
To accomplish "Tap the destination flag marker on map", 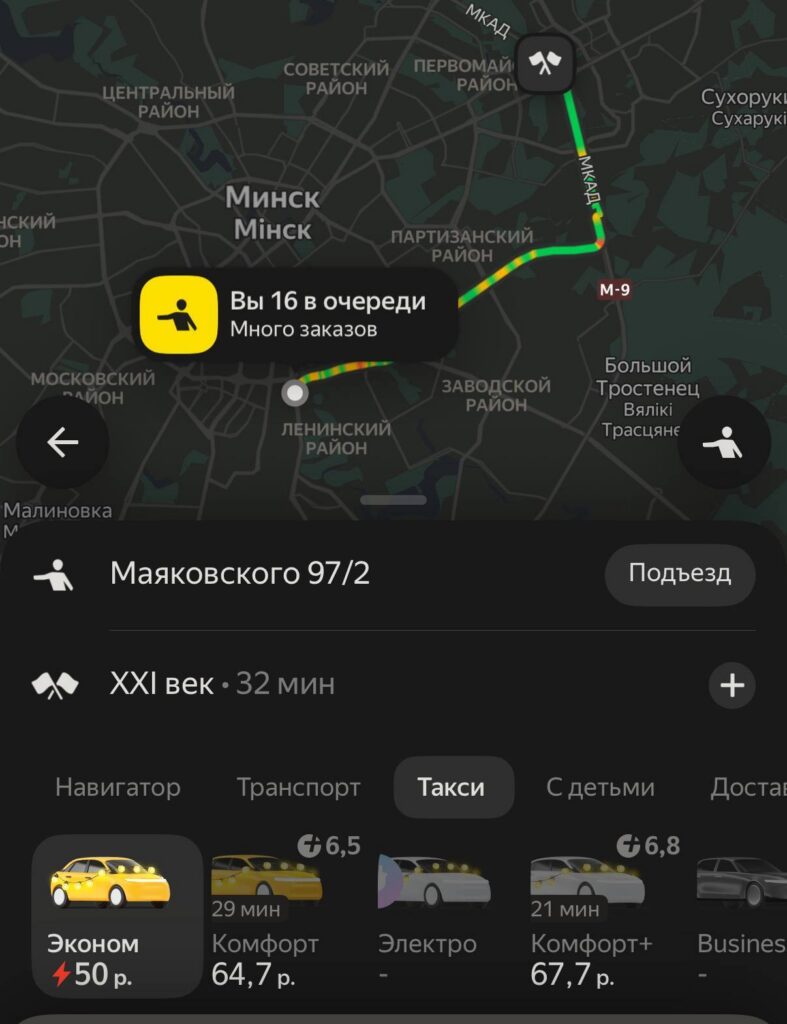I will (546, 64).
